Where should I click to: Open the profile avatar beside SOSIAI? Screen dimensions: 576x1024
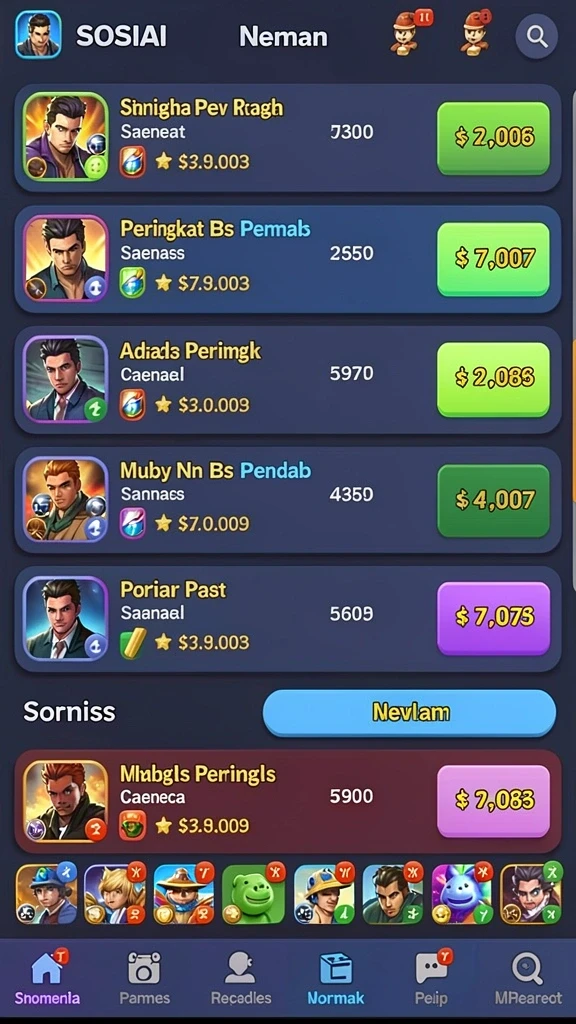pos(38,35)
